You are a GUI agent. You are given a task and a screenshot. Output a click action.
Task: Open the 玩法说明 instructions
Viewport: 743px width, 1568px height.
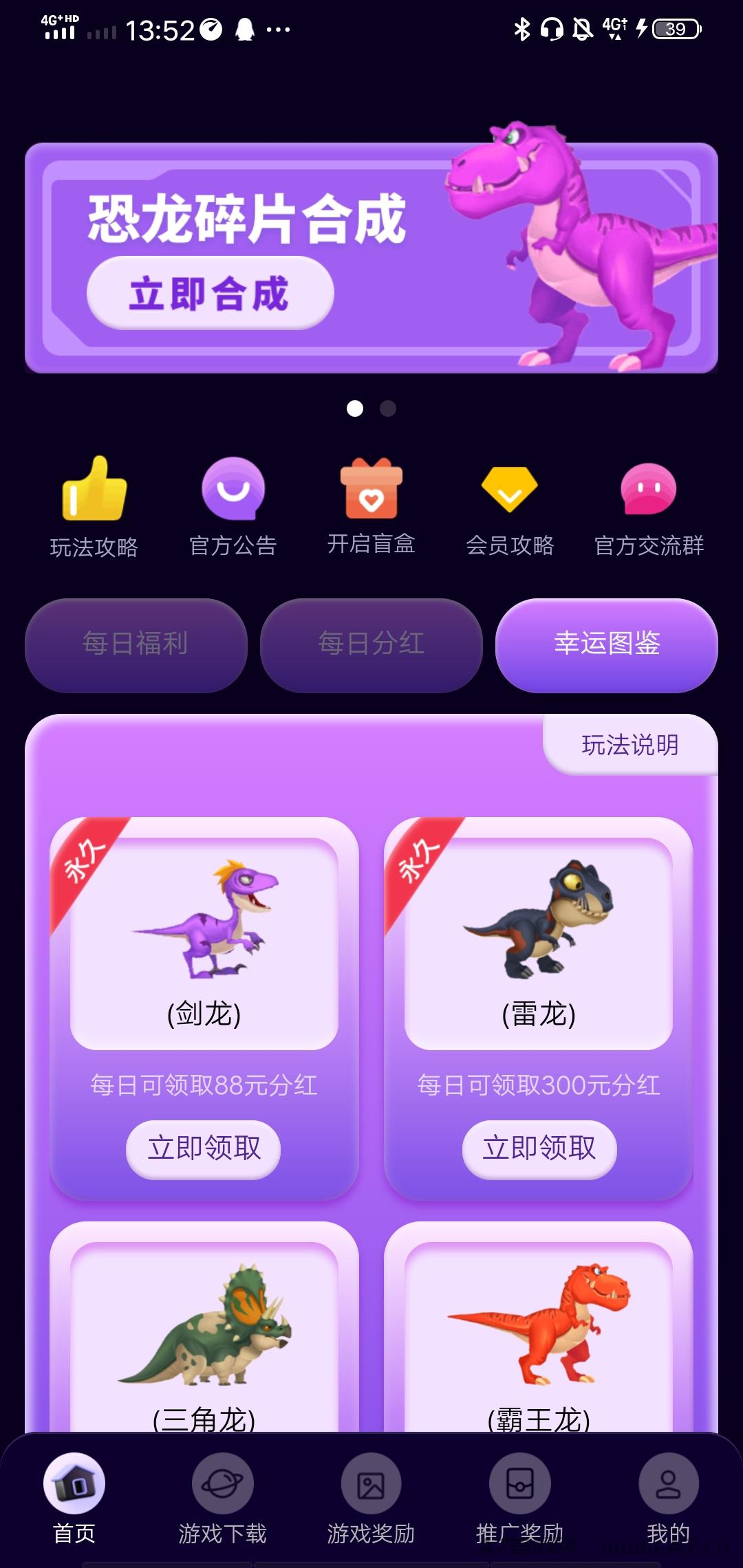[x=630, y=745]
